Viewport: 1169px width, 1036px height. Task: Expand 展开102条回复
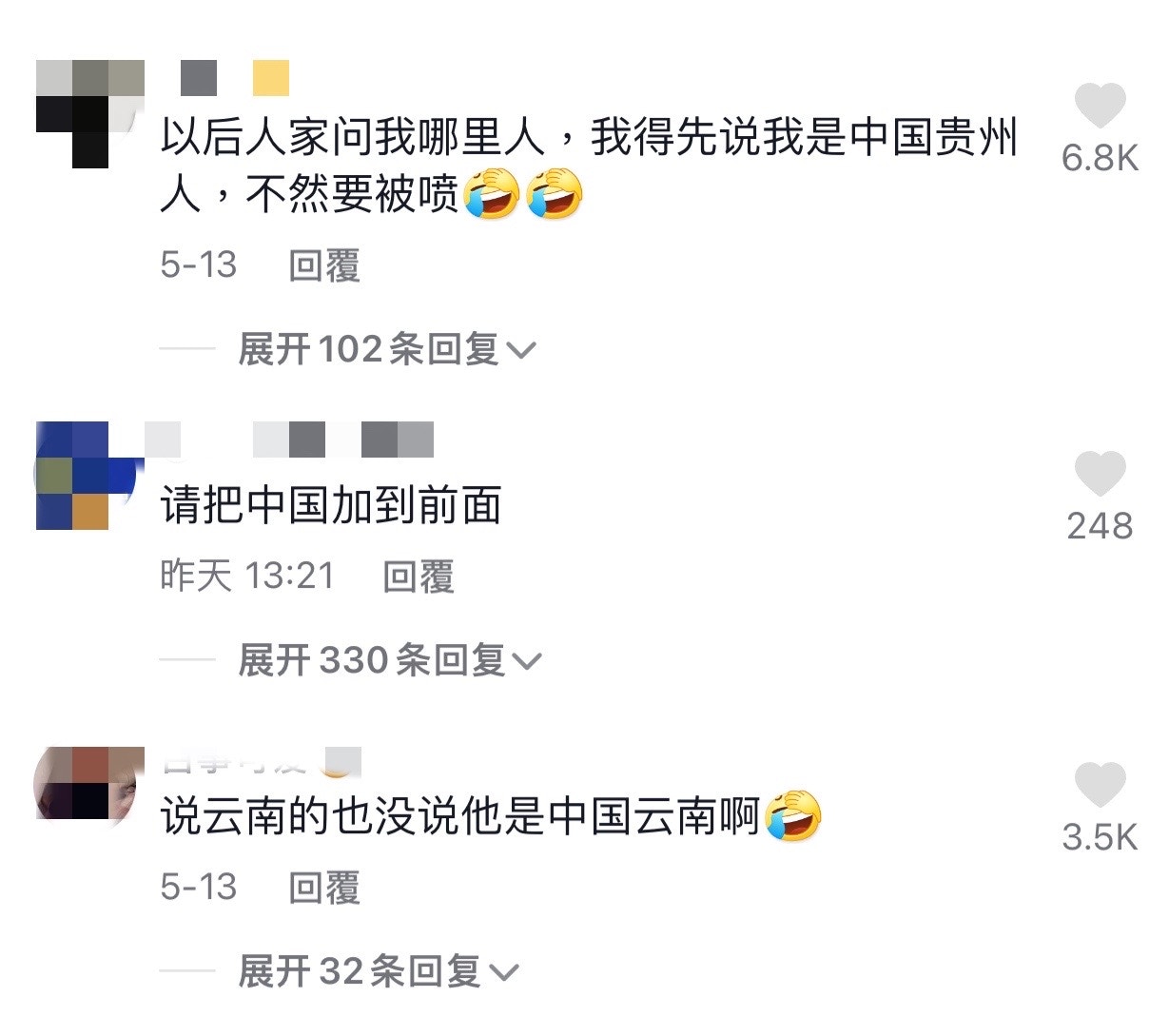[x=385, y=349]
